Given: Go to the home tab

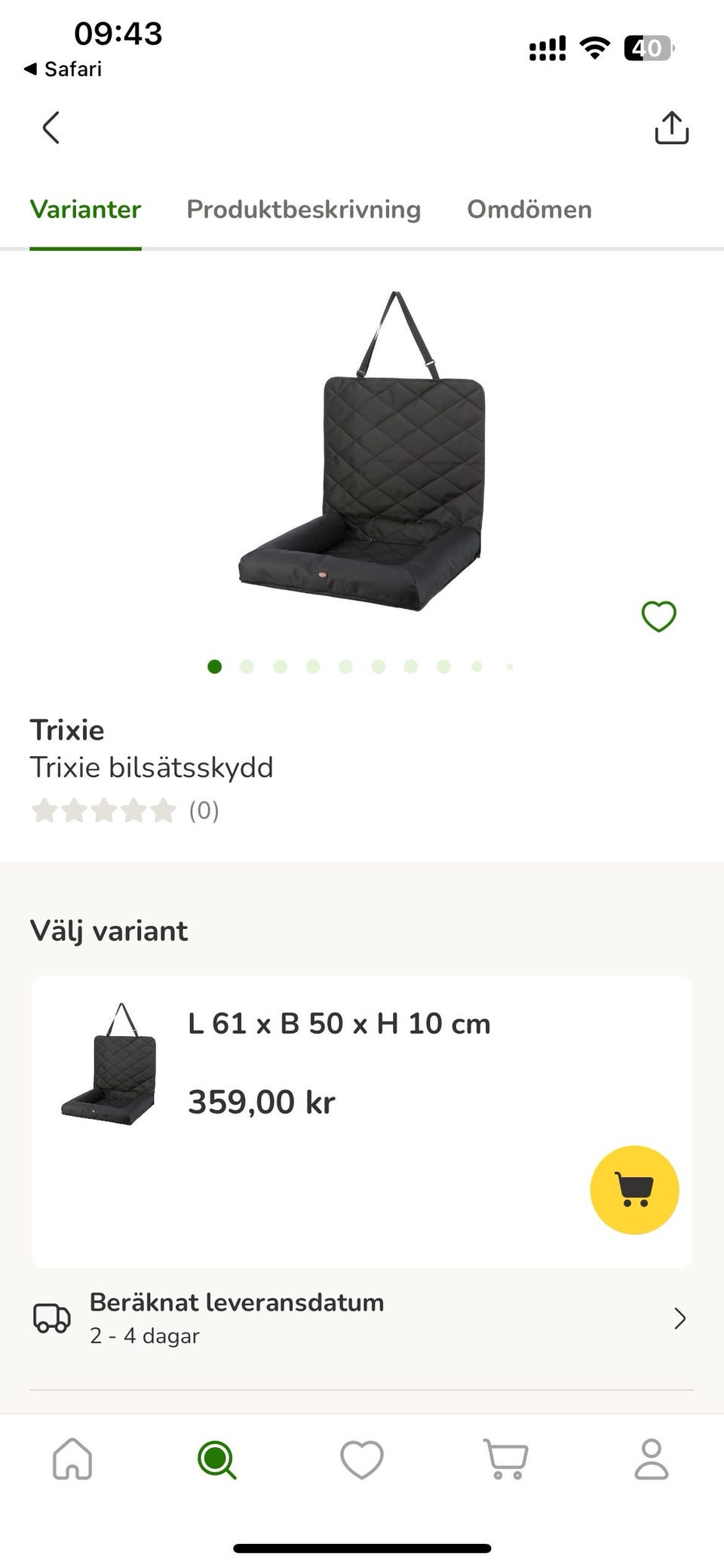Looking at the screenshot, I should pos(72,1459).
